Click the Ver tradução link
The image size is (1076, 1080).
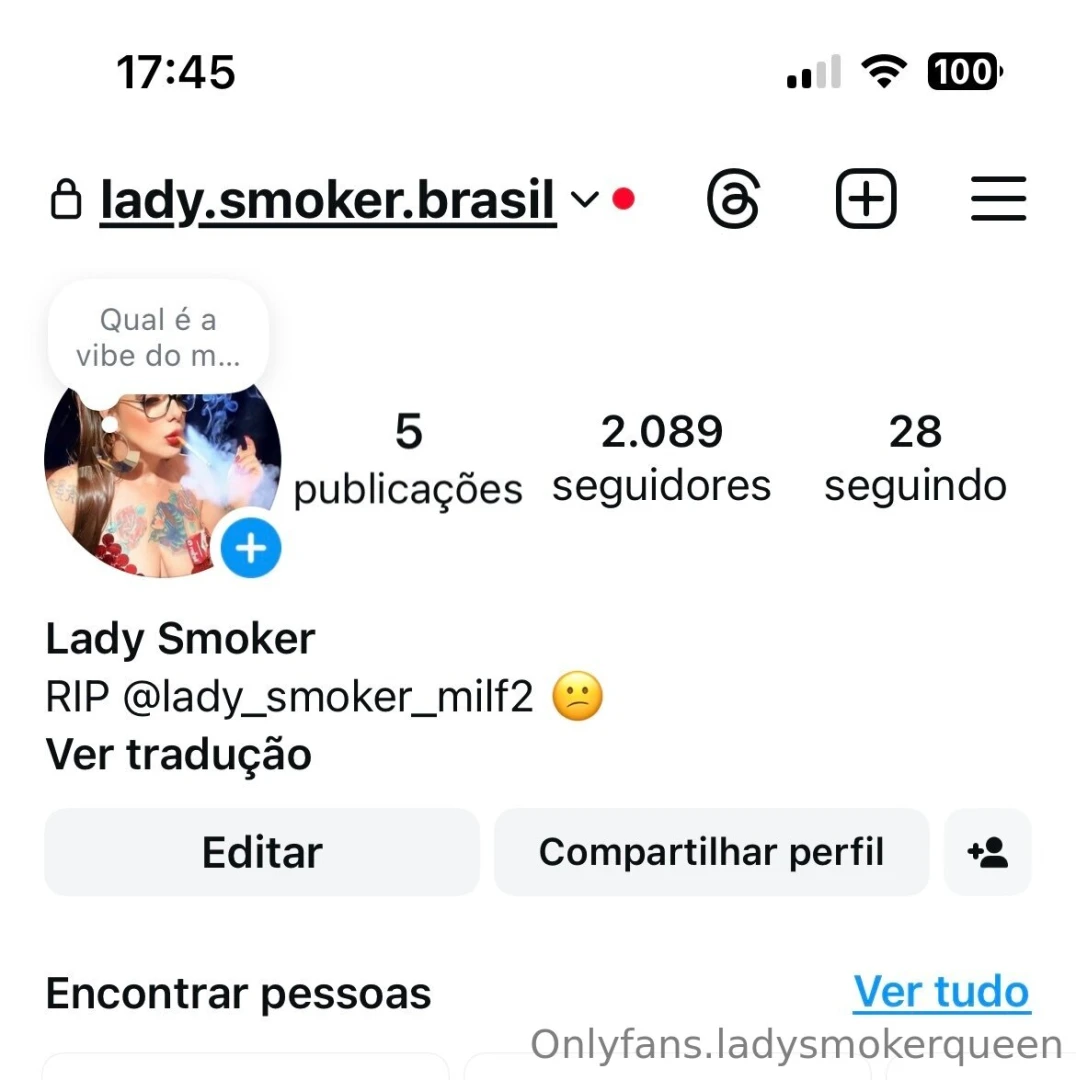tap(177, 755)
